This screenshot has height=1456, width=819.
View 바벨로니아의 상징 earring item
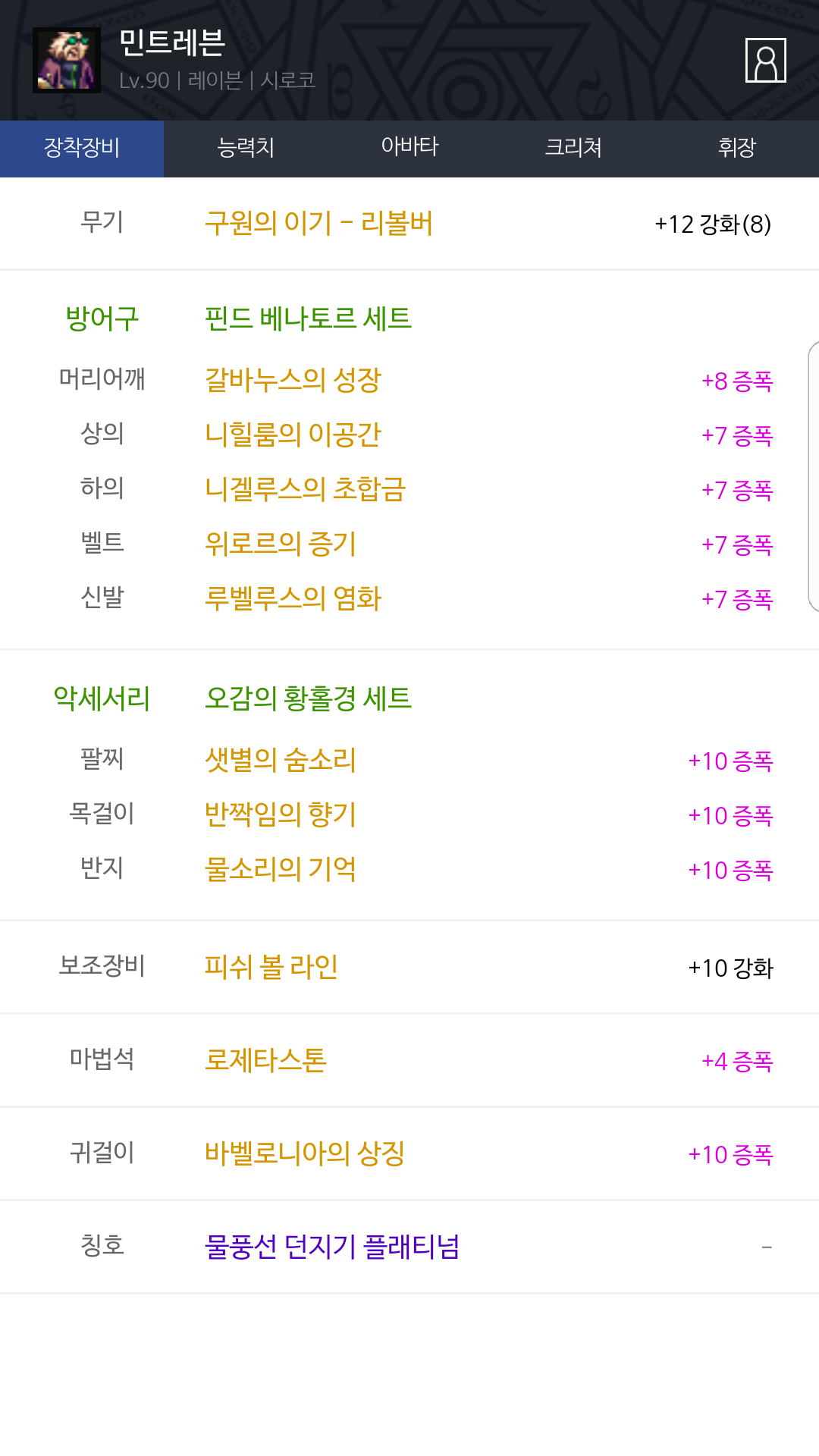[x=304, y=1153]
